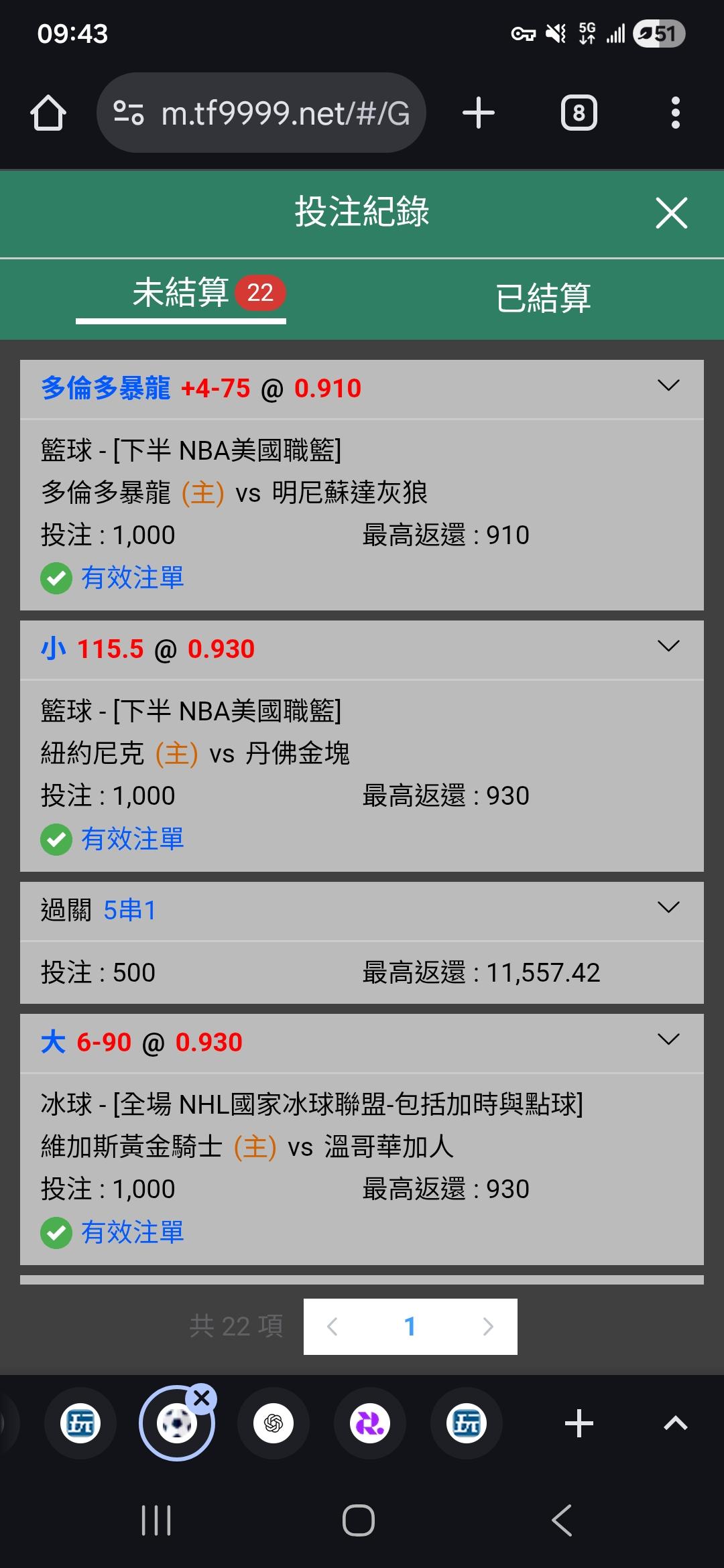The height and width of the screenshot is (1568, 724).
Task: Switch to the ChatGPT tab in bottom strip
Action: 274,1423
